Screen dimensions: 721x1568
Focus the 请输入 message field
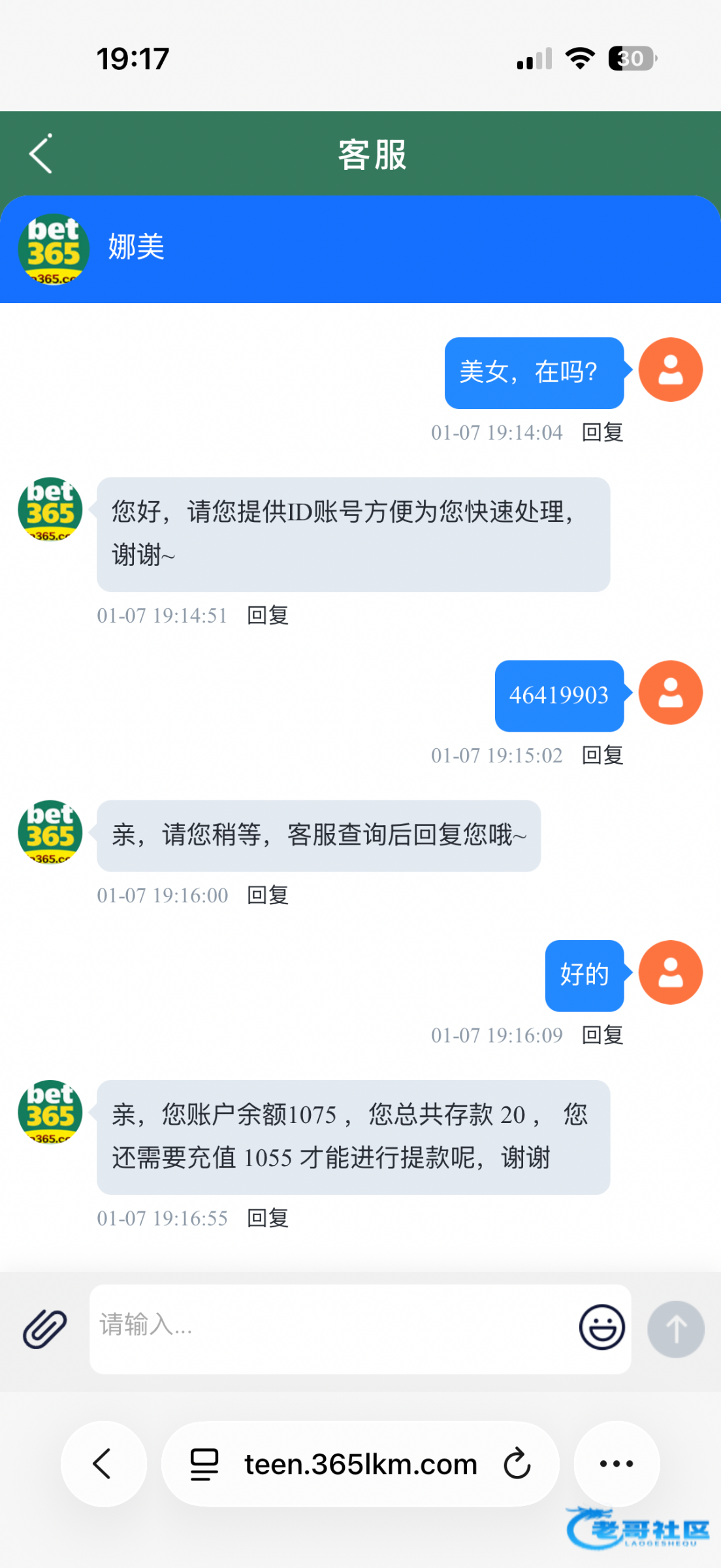point(327,1326)
